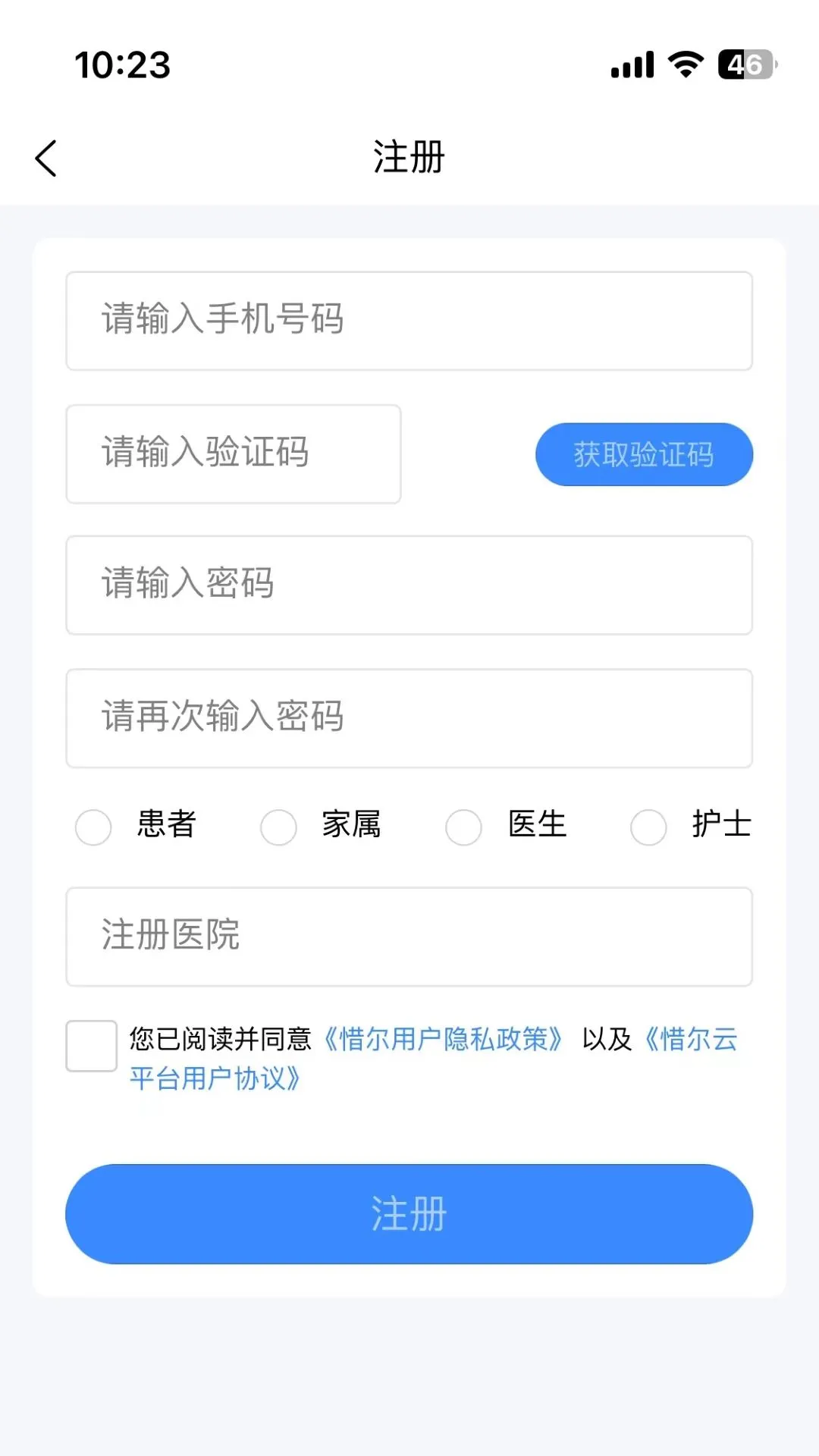Click the password input field
Viewport: 819px width, 1456px height.
click(x=409, y=585)
